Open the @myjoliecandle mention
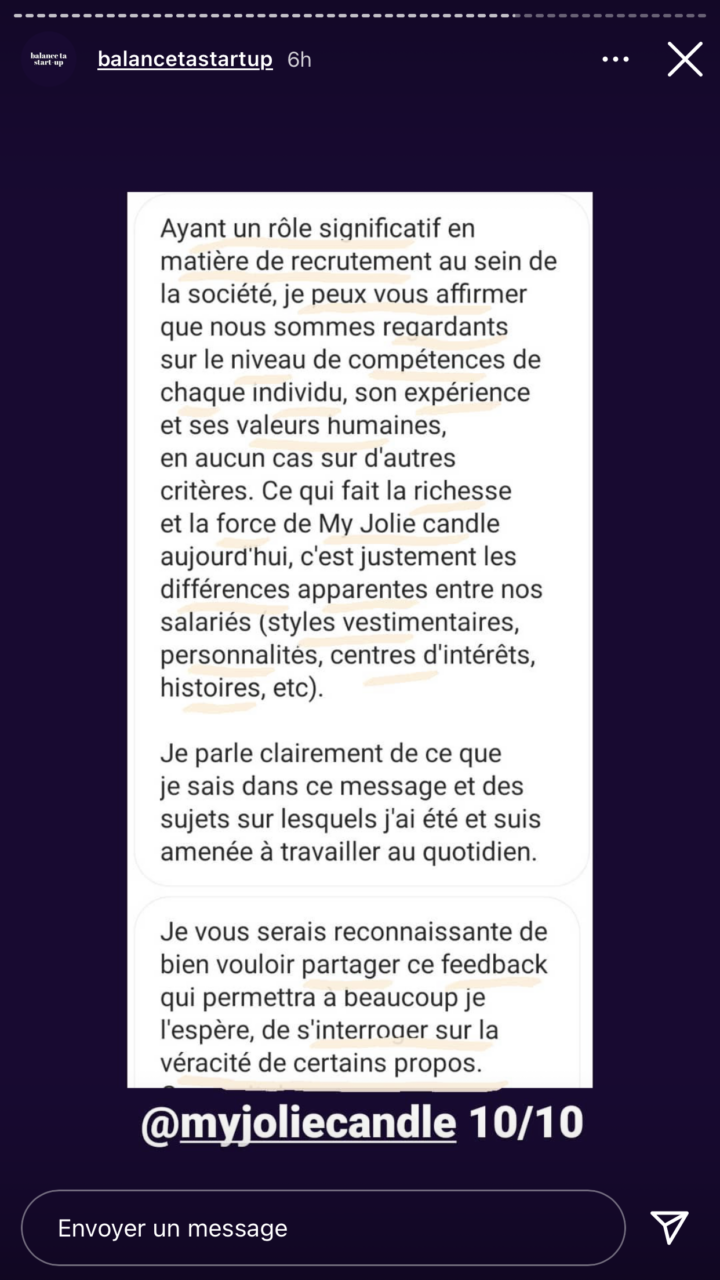Image resolution: width=720 pixels, height=1280 pixels. click(x=298, y=1123)
